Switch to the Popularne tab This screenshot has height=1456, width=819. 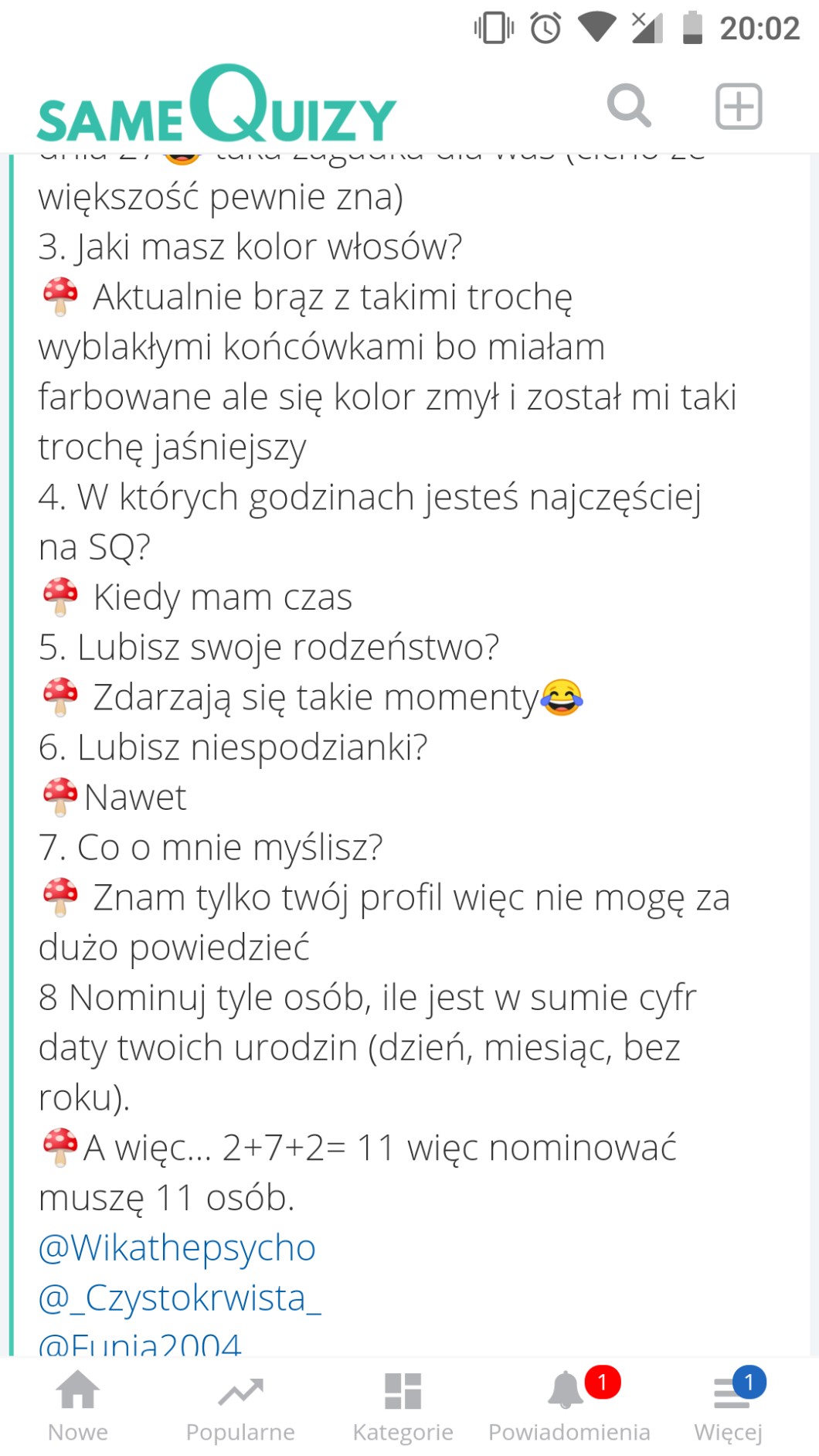(x=240, y=1406)
